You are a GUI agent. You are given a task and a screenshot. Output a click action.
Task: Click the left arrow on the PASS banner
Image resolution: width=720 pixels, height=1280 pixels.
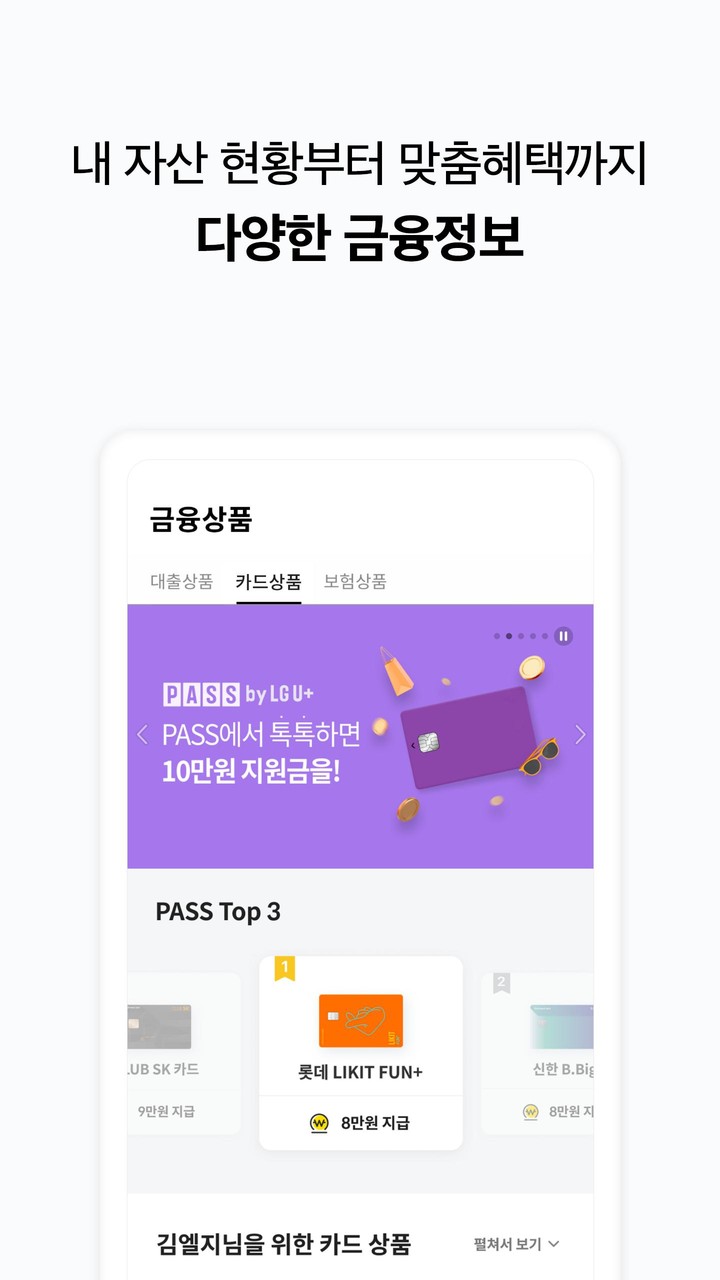click(x=142, y=736)
